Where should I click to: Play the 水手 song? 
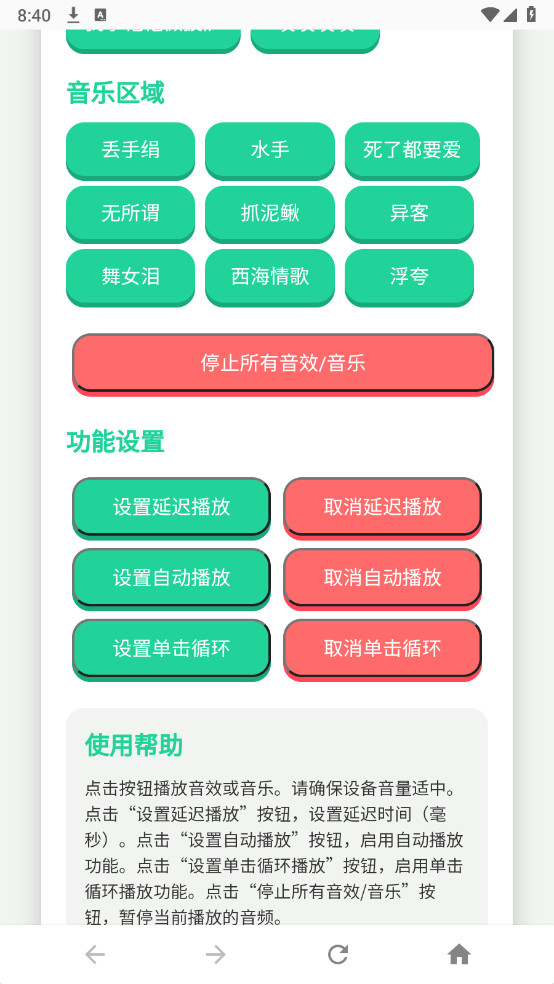pyautogui.click(x=270, y=150)
